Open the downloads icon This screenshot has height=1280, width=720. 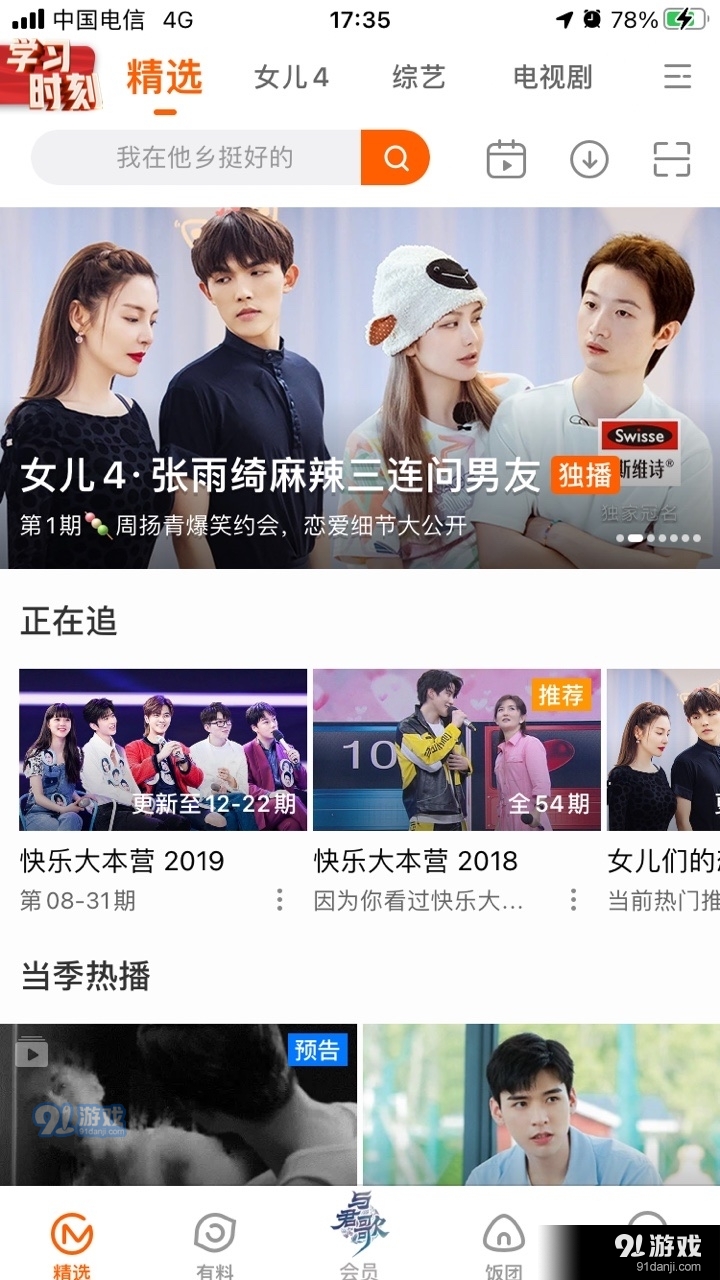click(589, 159)
